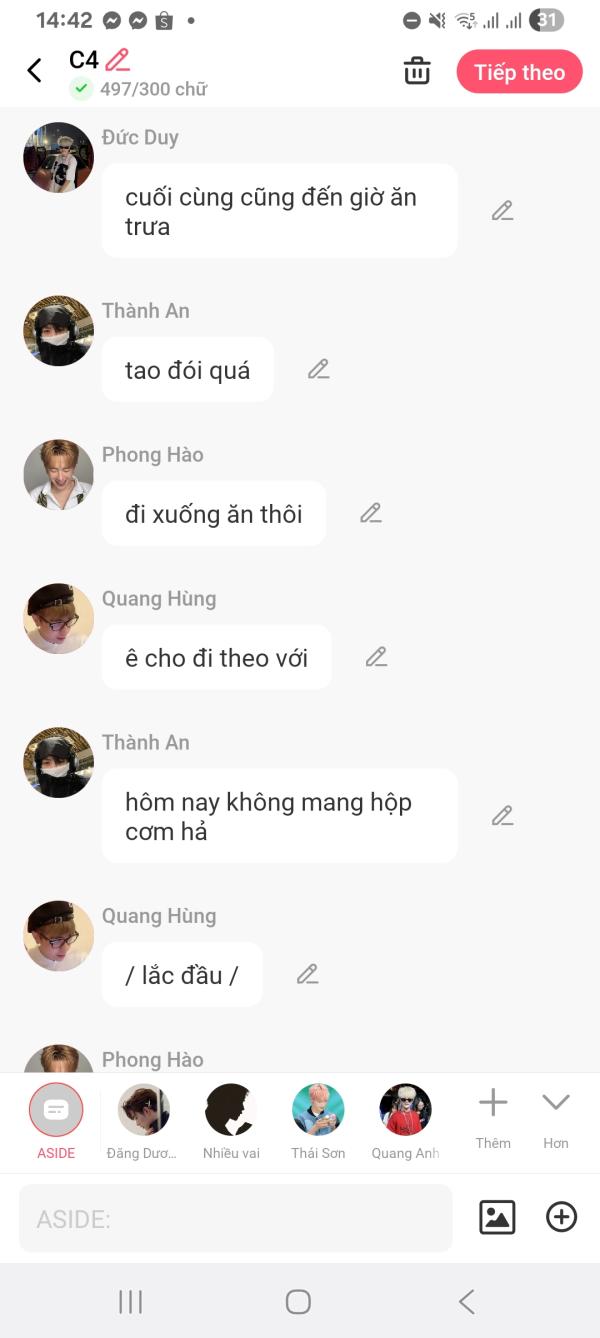Focus the ASIDE text input field
The height and width of the screenshot is (1338, 600).
235,1218
